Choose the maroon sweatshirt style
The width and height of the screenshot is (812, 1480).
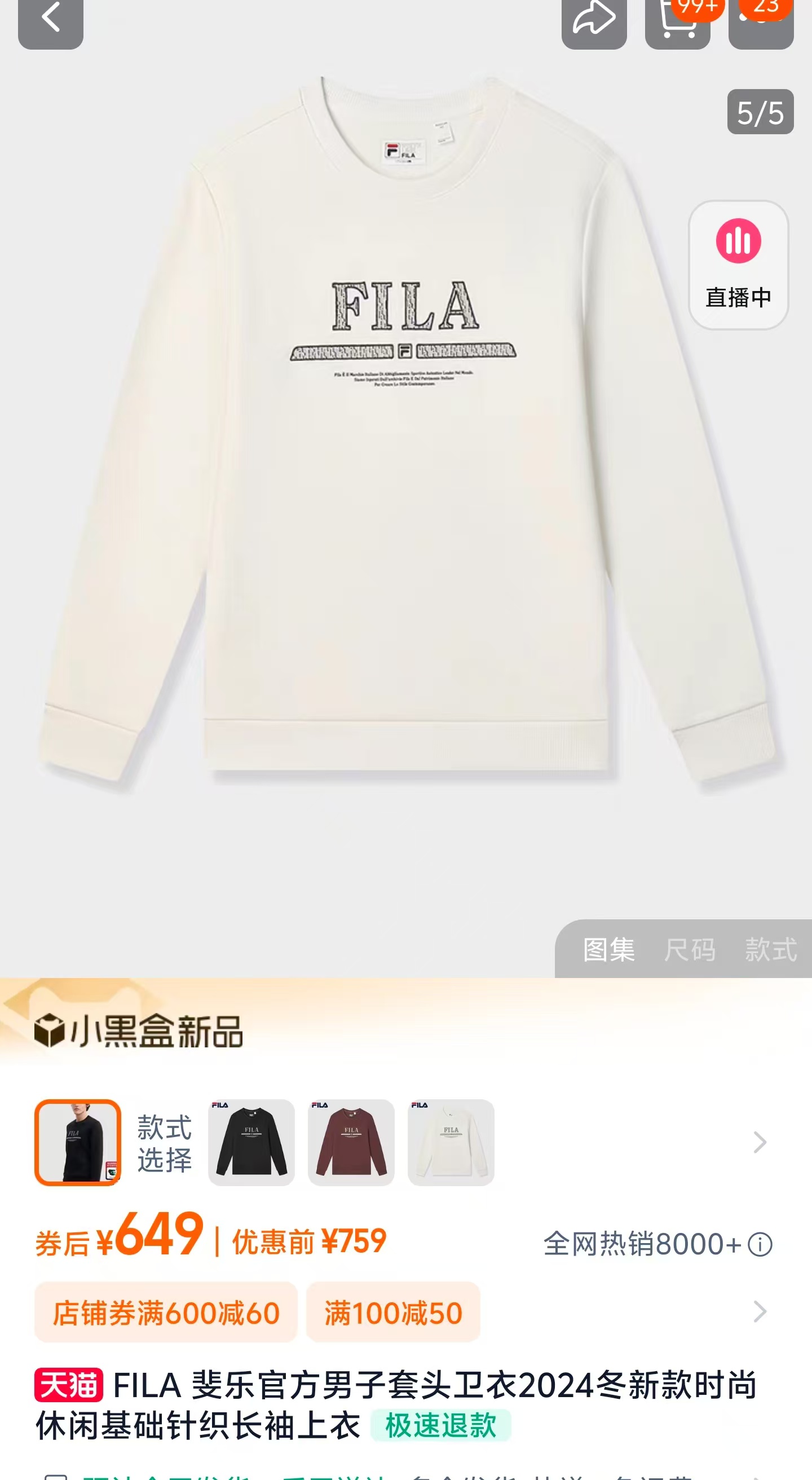(351, 1142)
